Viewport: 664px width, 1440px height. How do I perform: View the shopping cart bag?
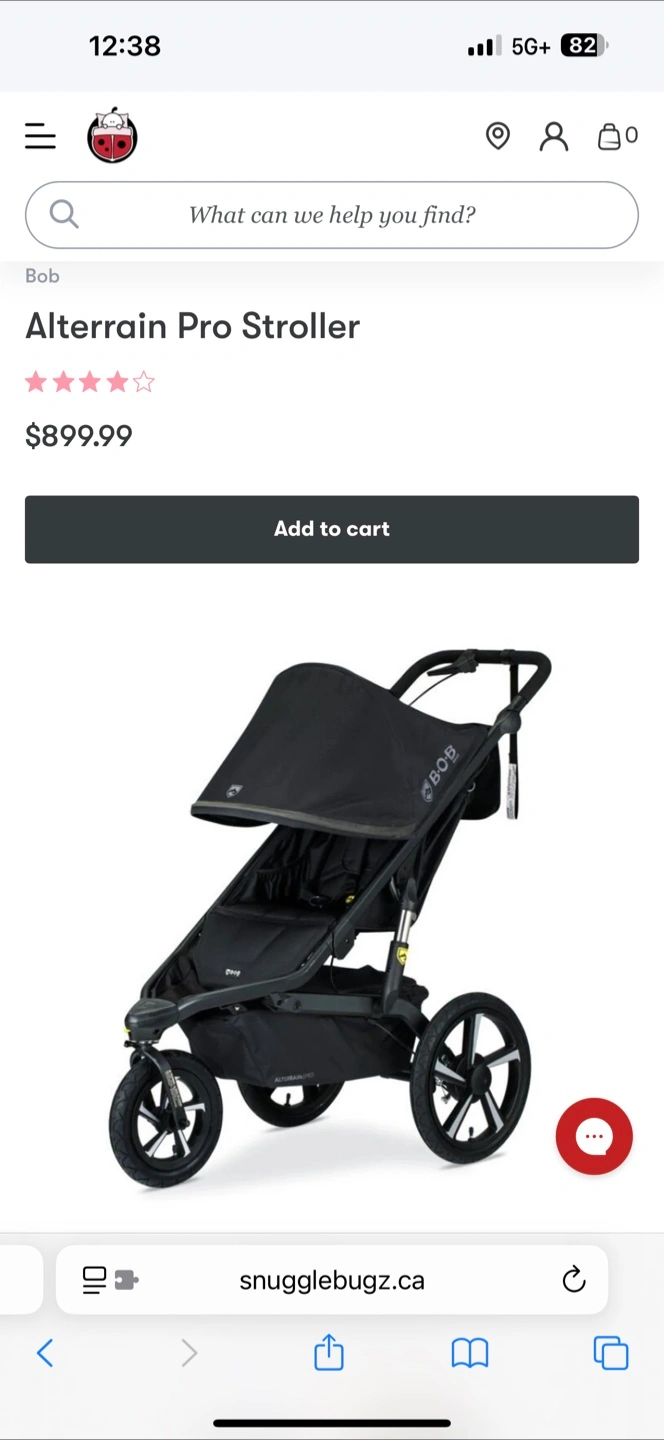click(615, 136)
